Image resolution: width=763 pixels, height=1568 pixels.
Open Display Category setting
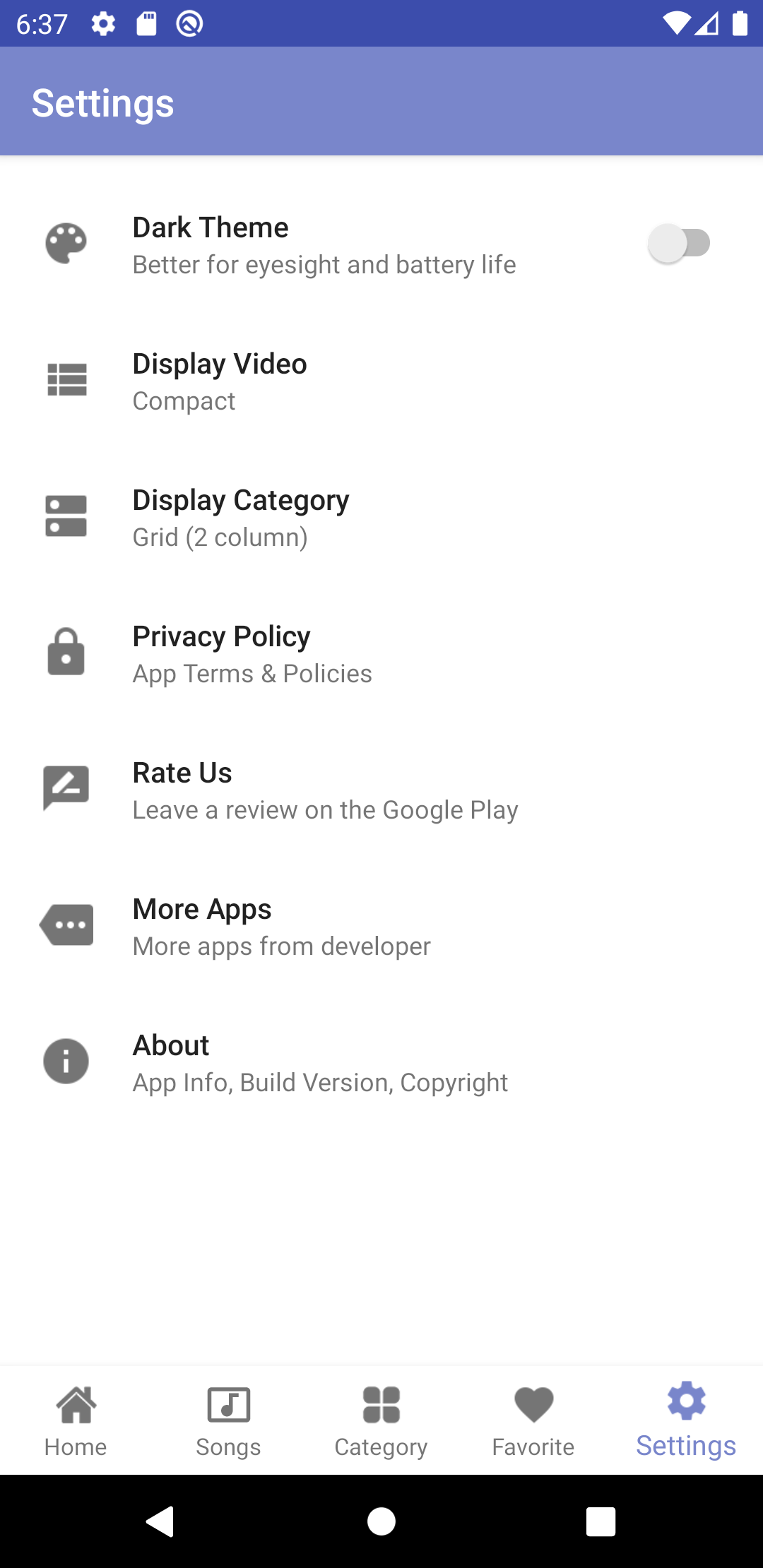pyautogui.click(x=381, y=518)
